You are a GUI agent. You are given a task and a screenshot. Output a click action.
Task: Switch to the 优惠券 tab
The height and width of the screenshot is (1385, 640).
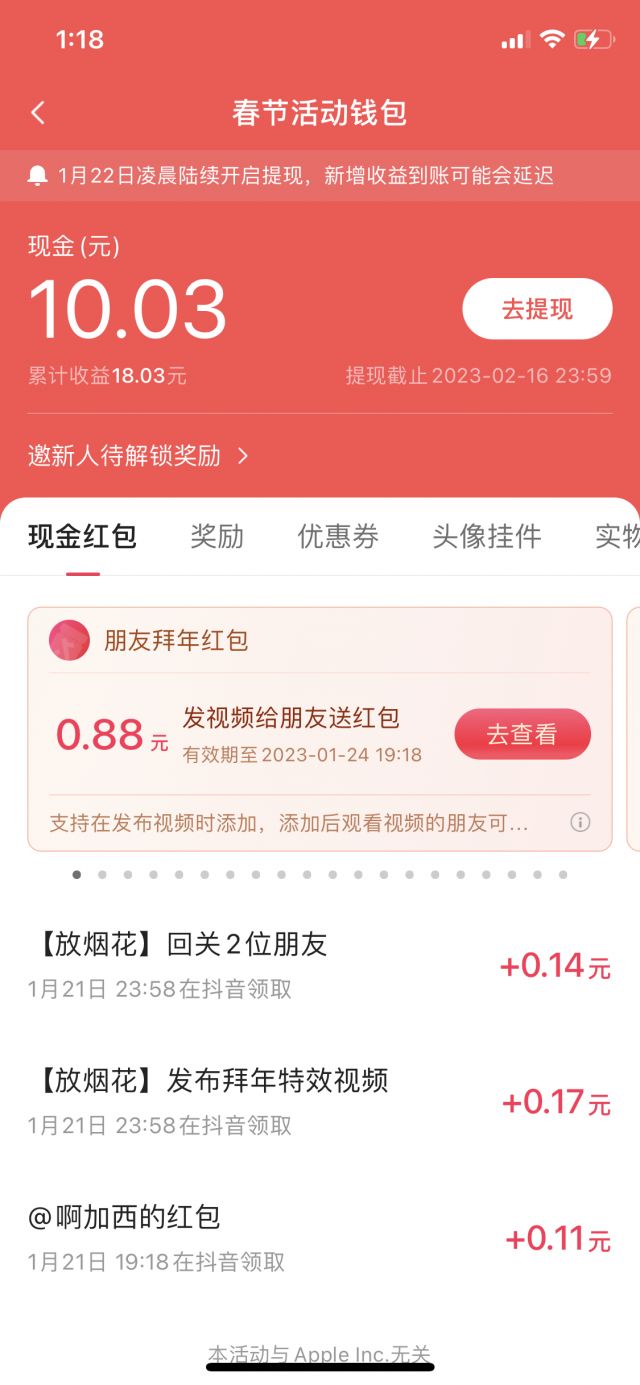tap(338, 537)
